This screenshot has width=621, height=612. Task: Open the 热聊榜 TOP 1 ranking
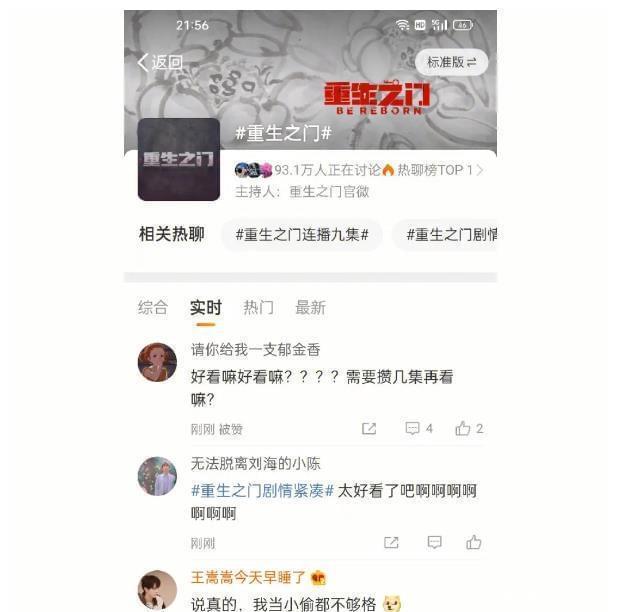click(x=433, y=170)
